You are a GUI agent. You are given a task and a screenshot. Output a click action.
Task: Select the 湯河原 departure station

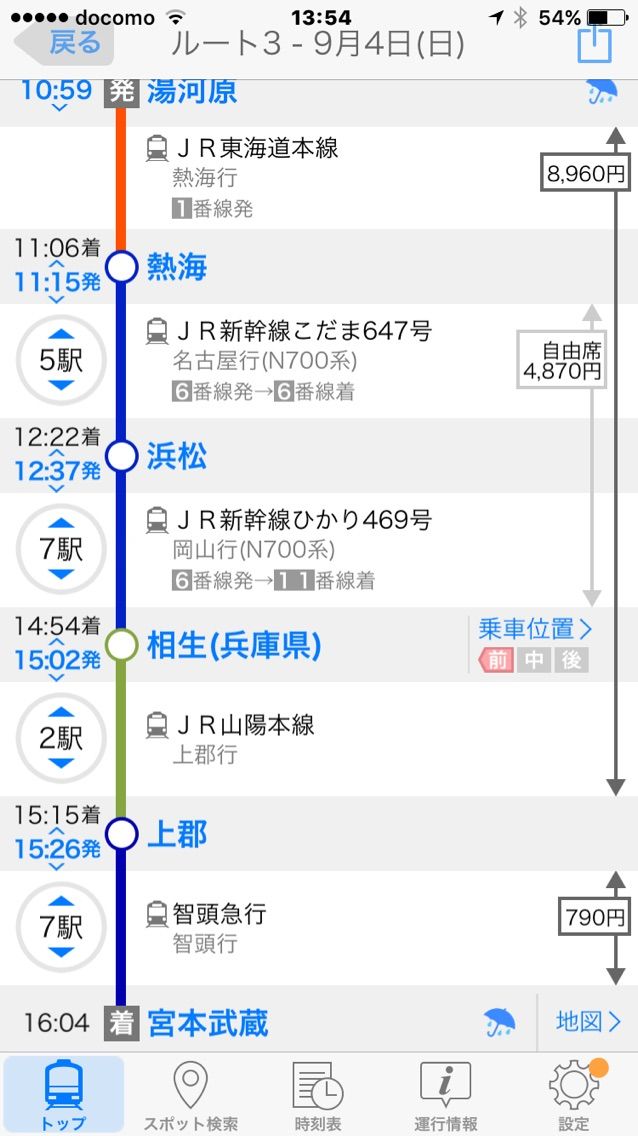tap(192, 93)
